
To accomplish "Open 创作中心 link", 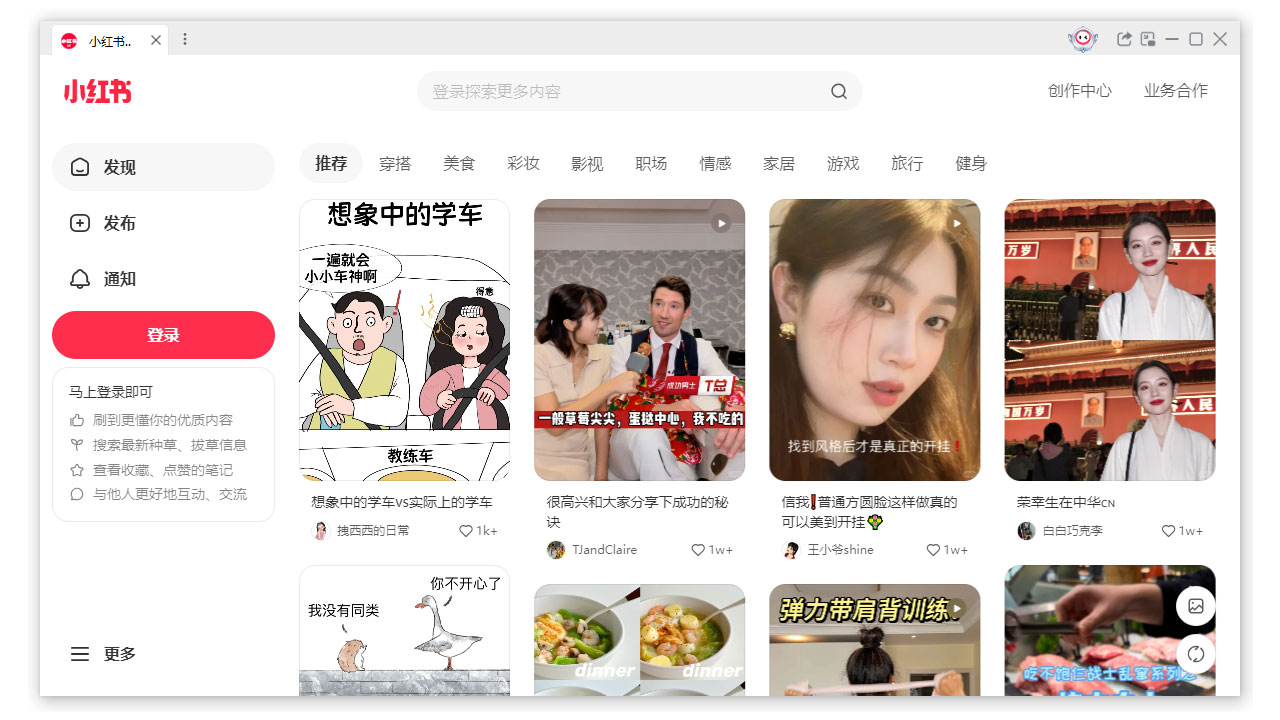I will pos(1079,90).
